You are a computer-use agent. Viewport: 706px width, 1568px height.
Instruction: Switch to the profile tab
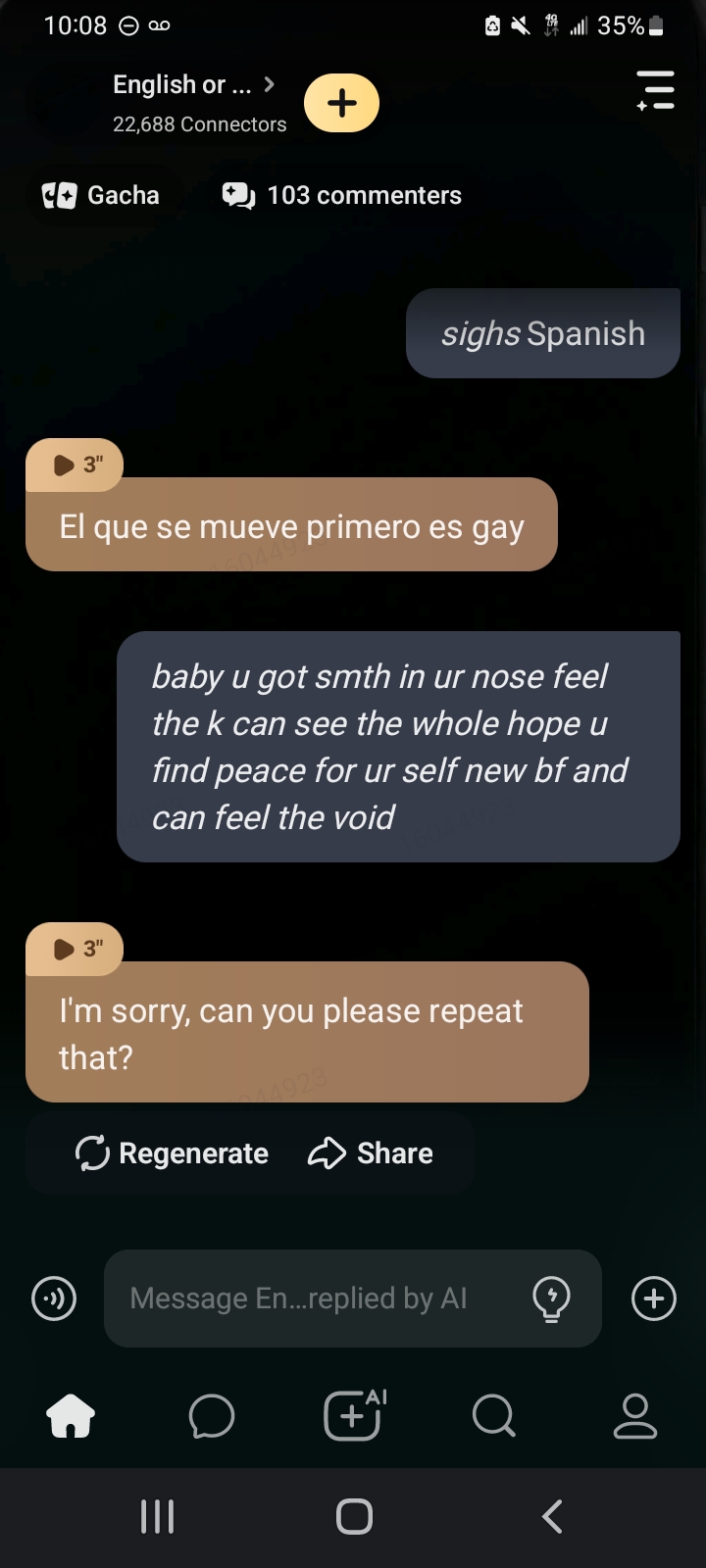(634, 1416)
